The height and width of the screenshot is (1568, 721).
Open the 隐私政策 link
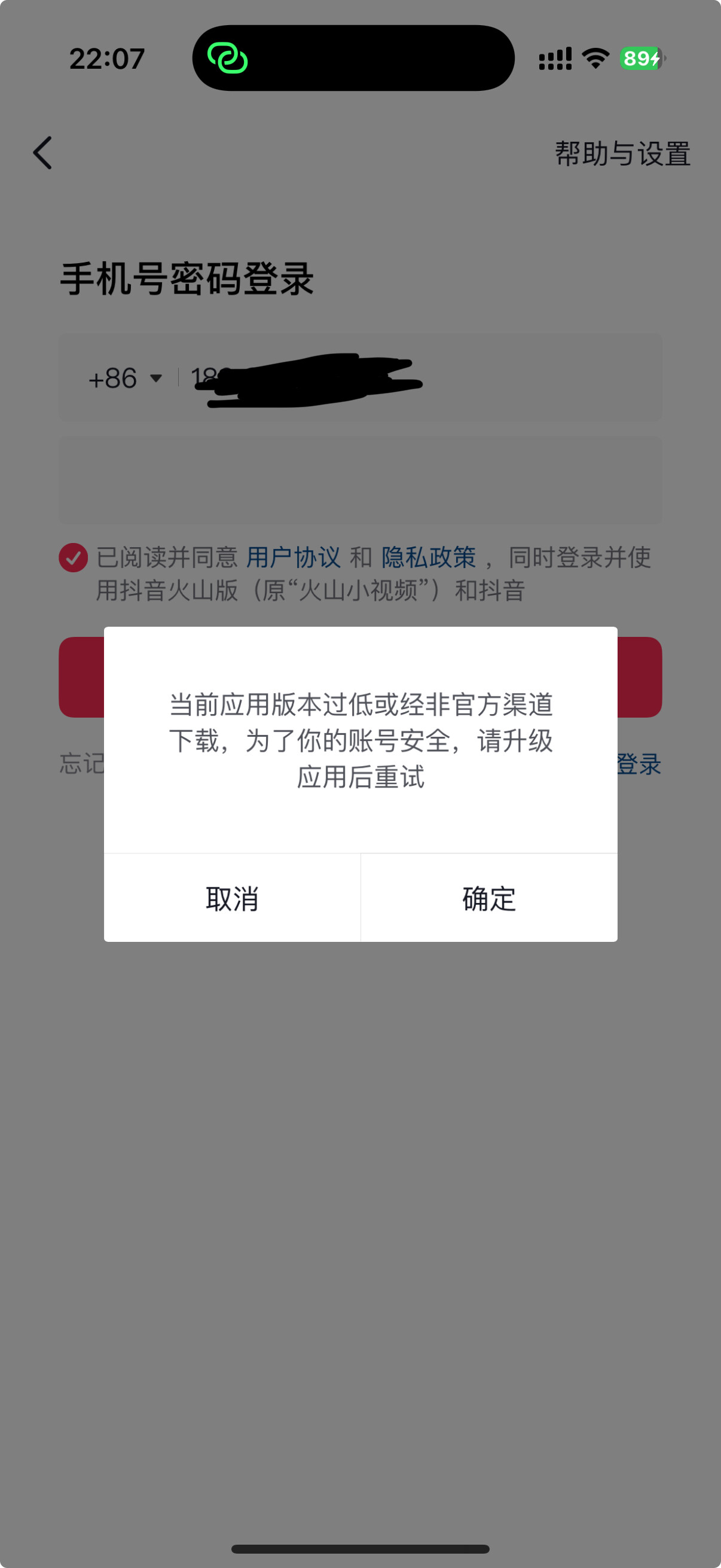(x=429, y=557)
